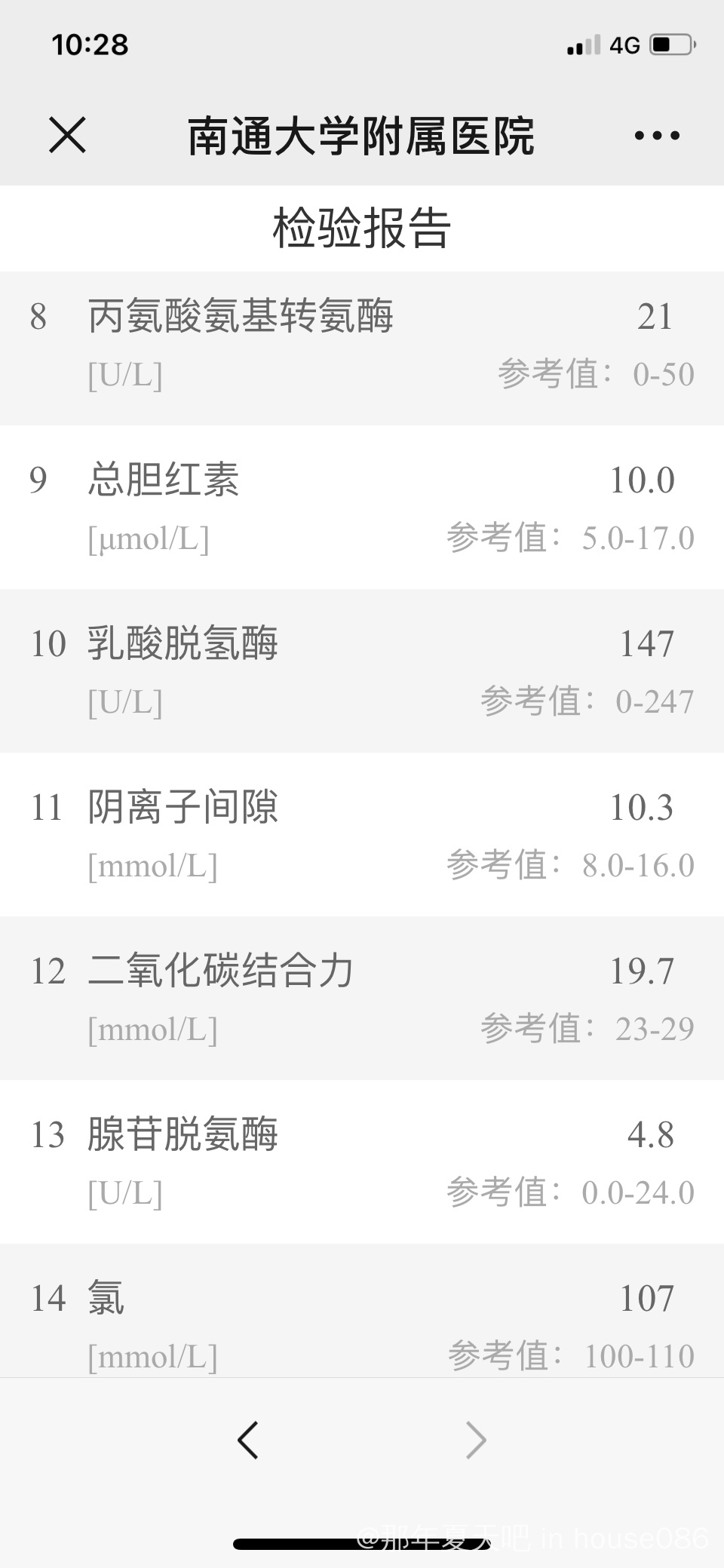Viewport: 724px width, 1568px height.
Task: Open the three-dot more options menu
Action: (657, 136)
